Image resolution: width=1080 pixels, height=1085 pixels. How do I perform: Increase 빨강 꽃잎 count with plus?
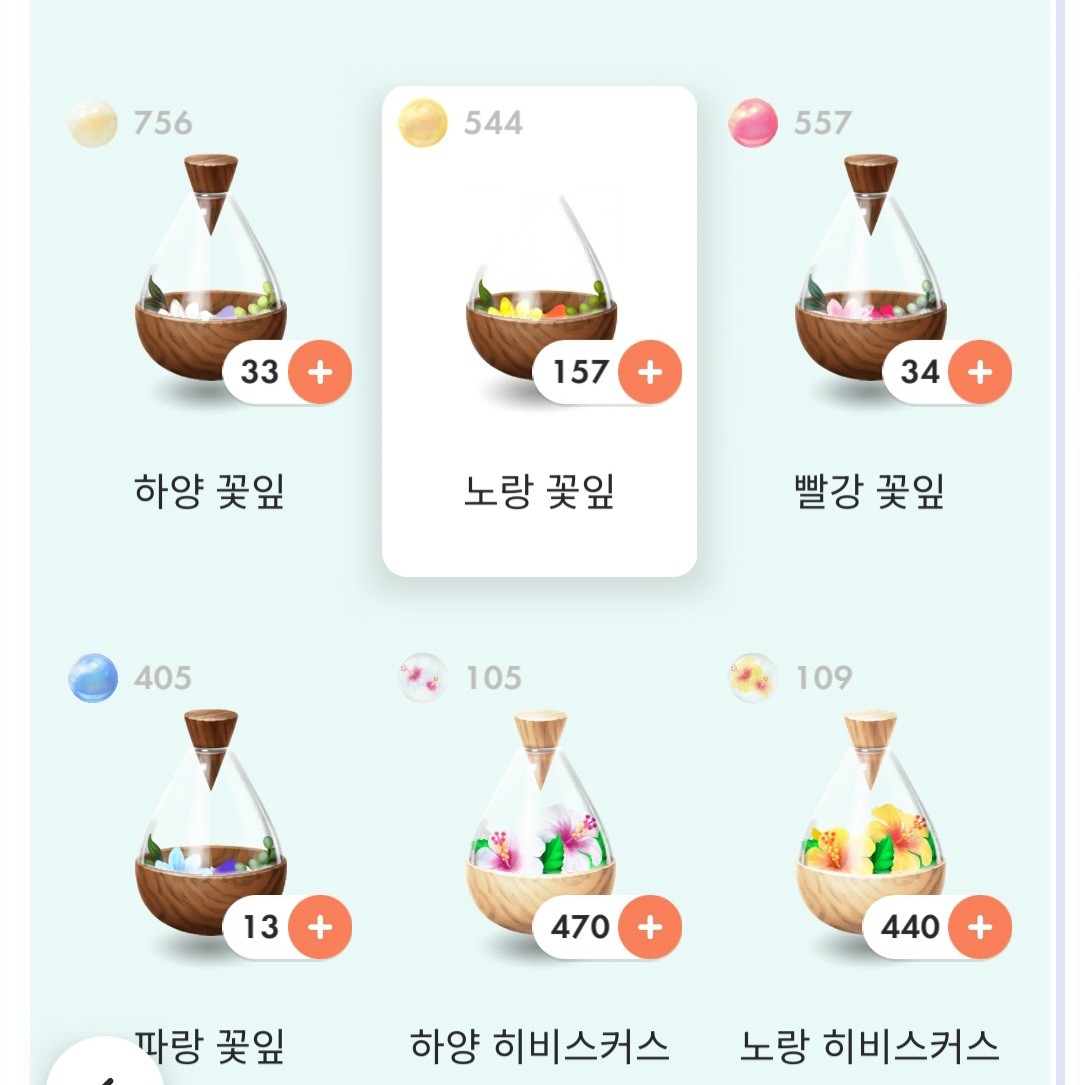980,372
